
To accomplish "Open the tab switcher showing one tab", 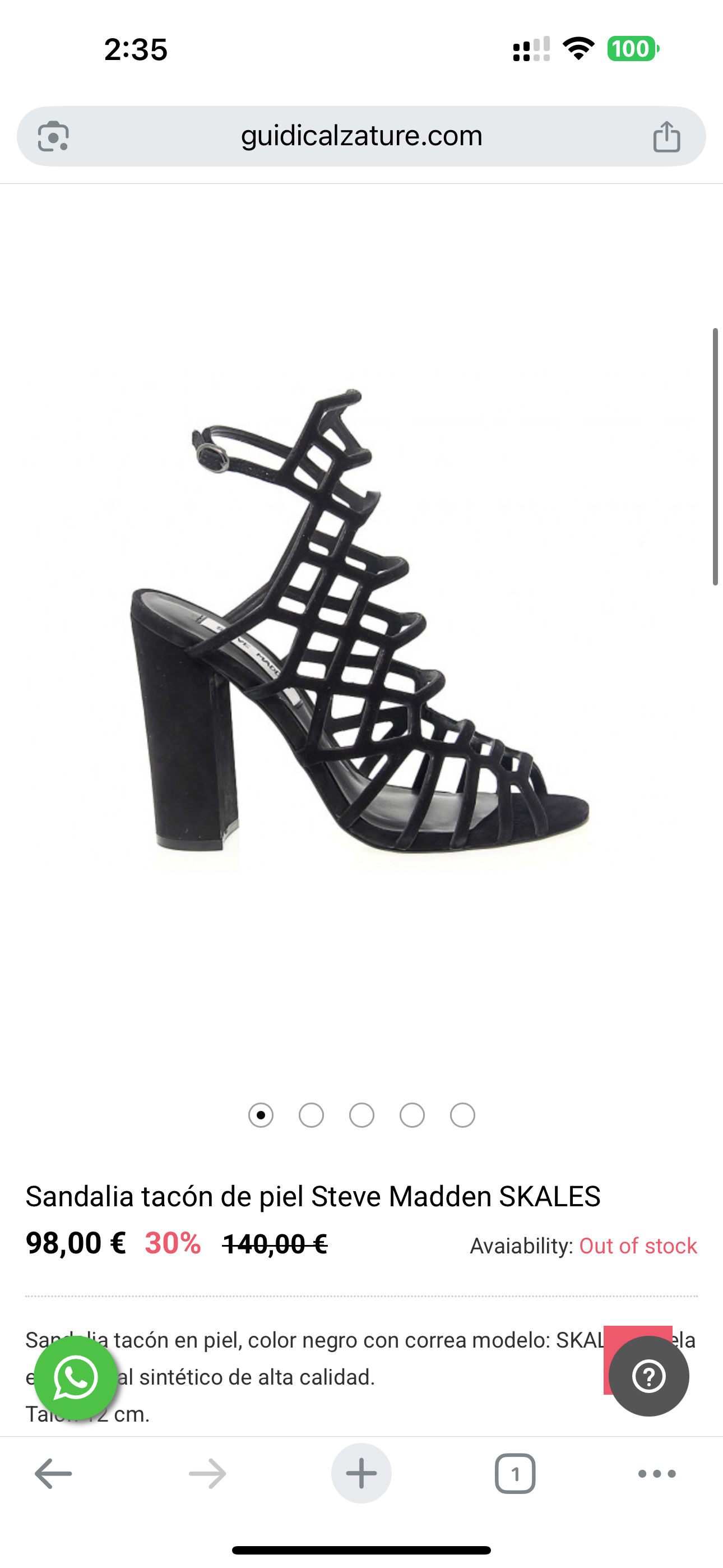I will pyautogui.click(x=515, y=1473).
